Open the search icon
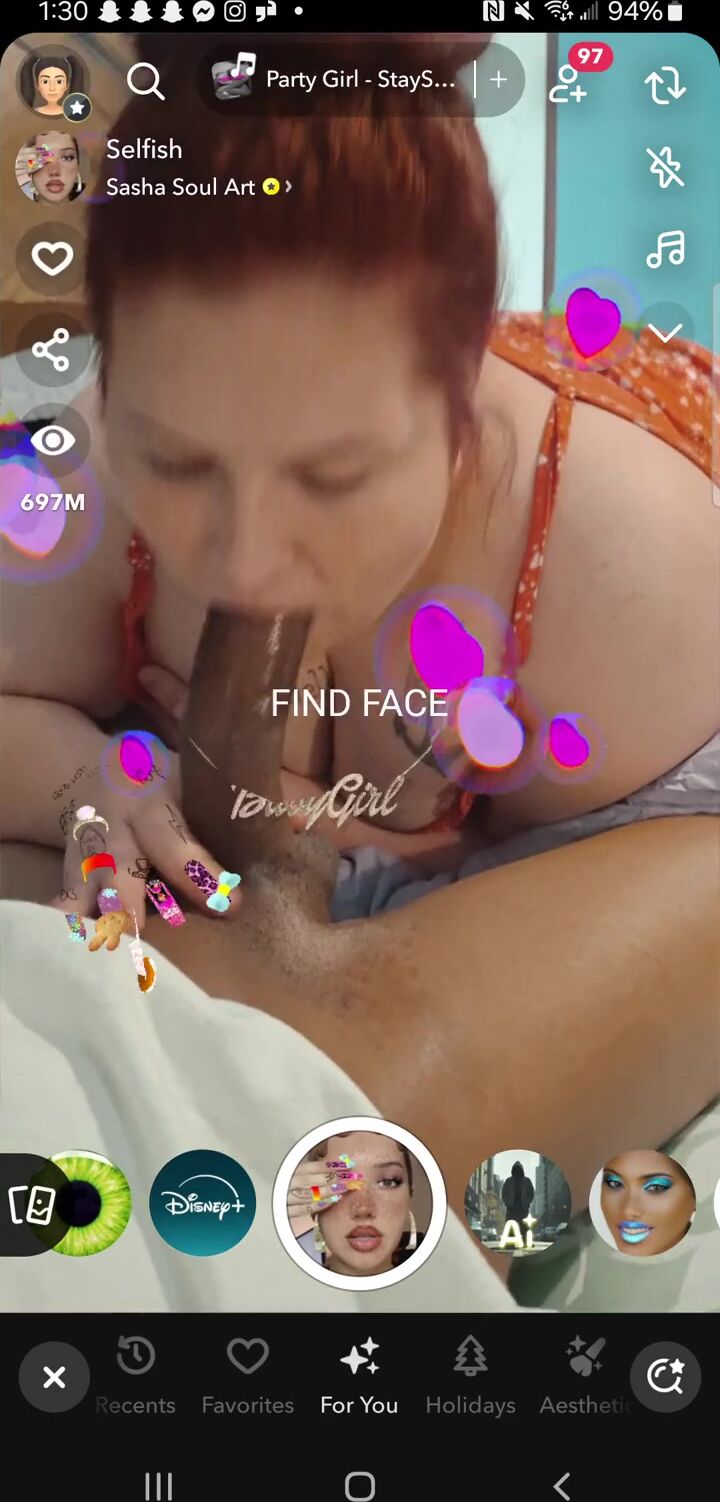 tap(145, 81)
